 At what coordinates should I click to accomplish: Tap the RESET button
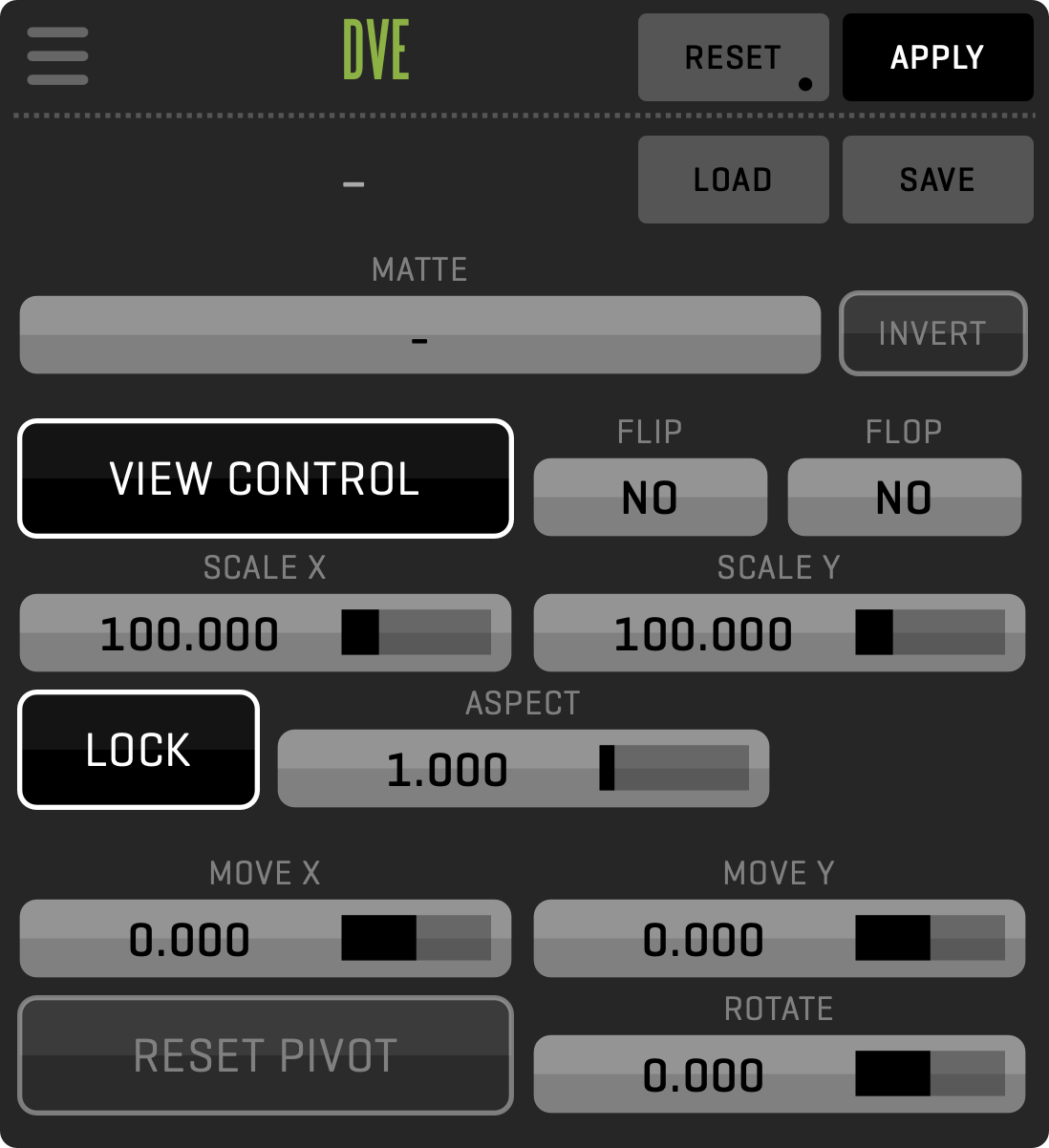(733, 57)
